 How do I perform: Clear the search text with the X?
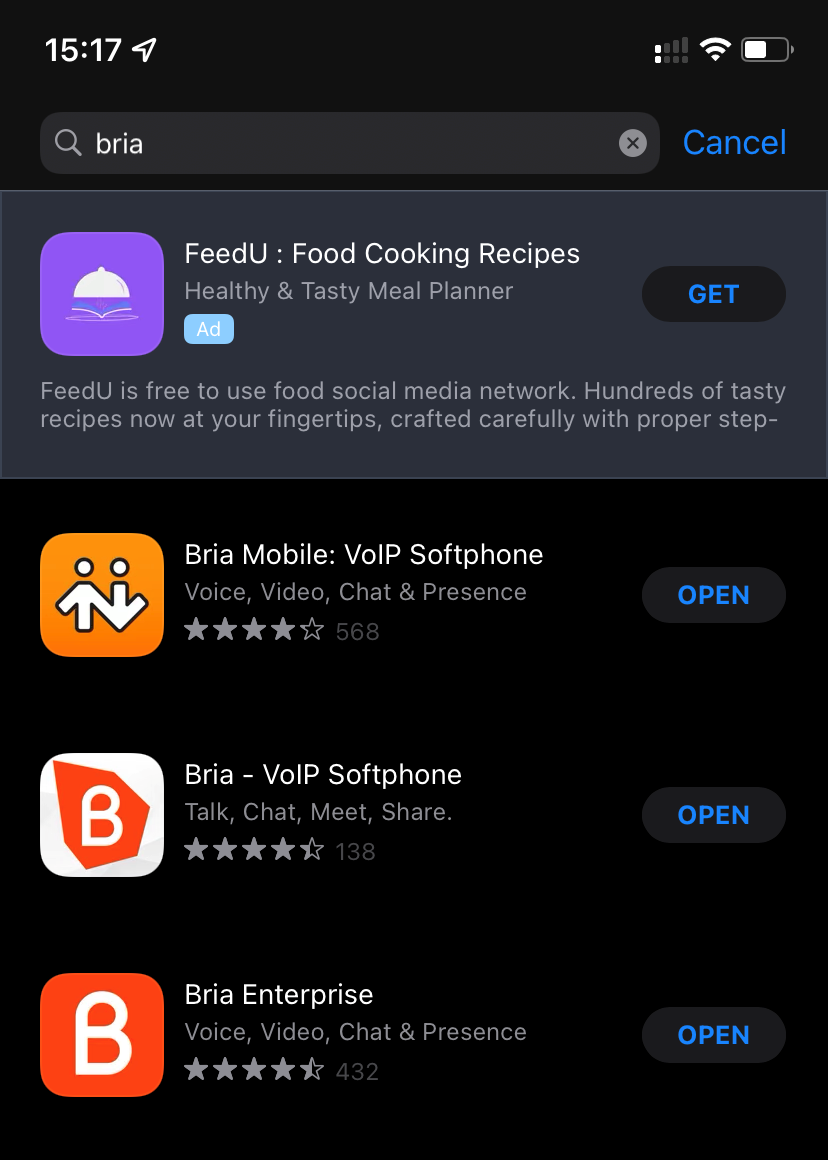point(632,144)
